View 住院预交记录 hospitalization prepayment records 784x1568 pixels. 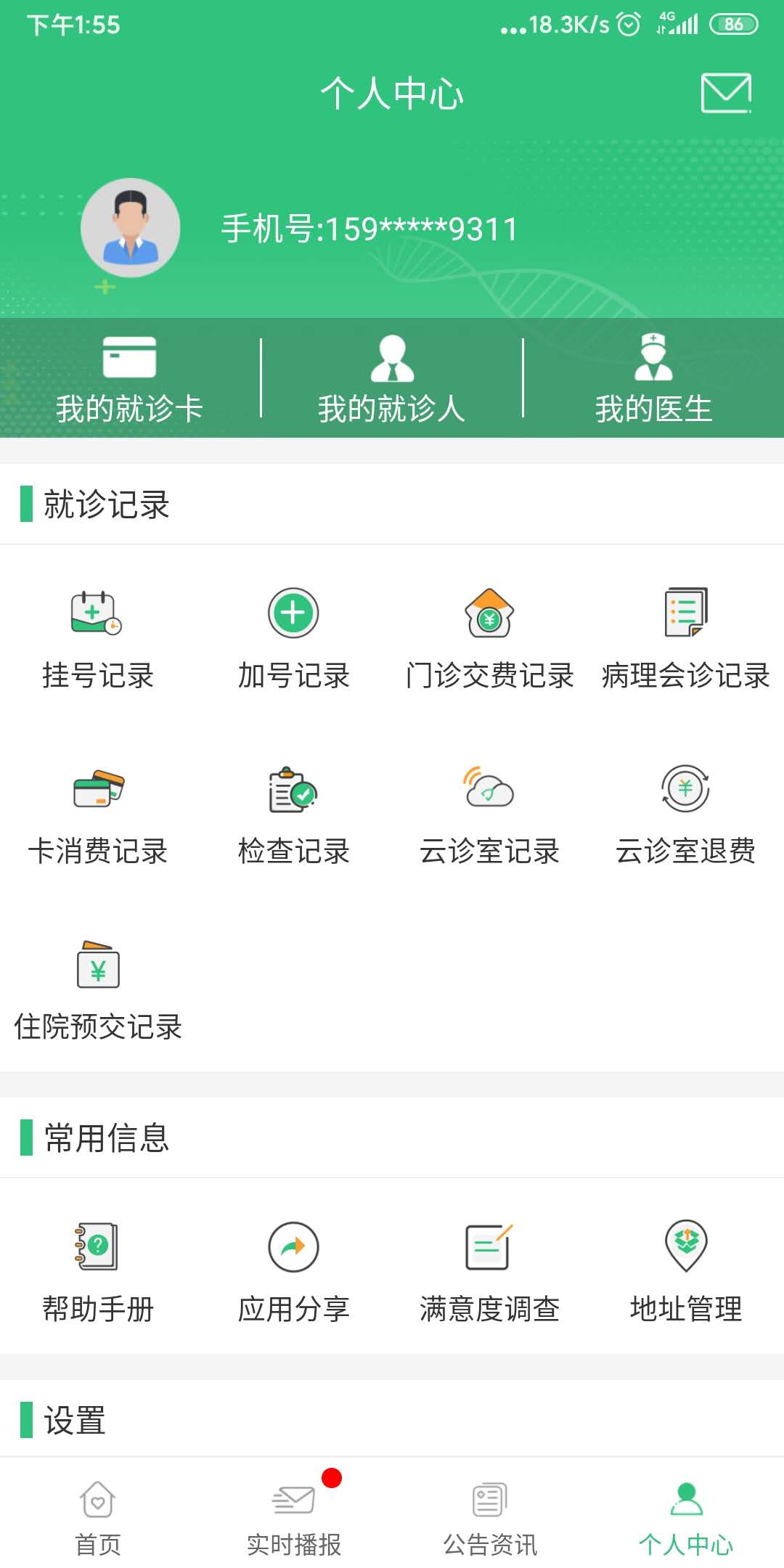click(97, 987)
